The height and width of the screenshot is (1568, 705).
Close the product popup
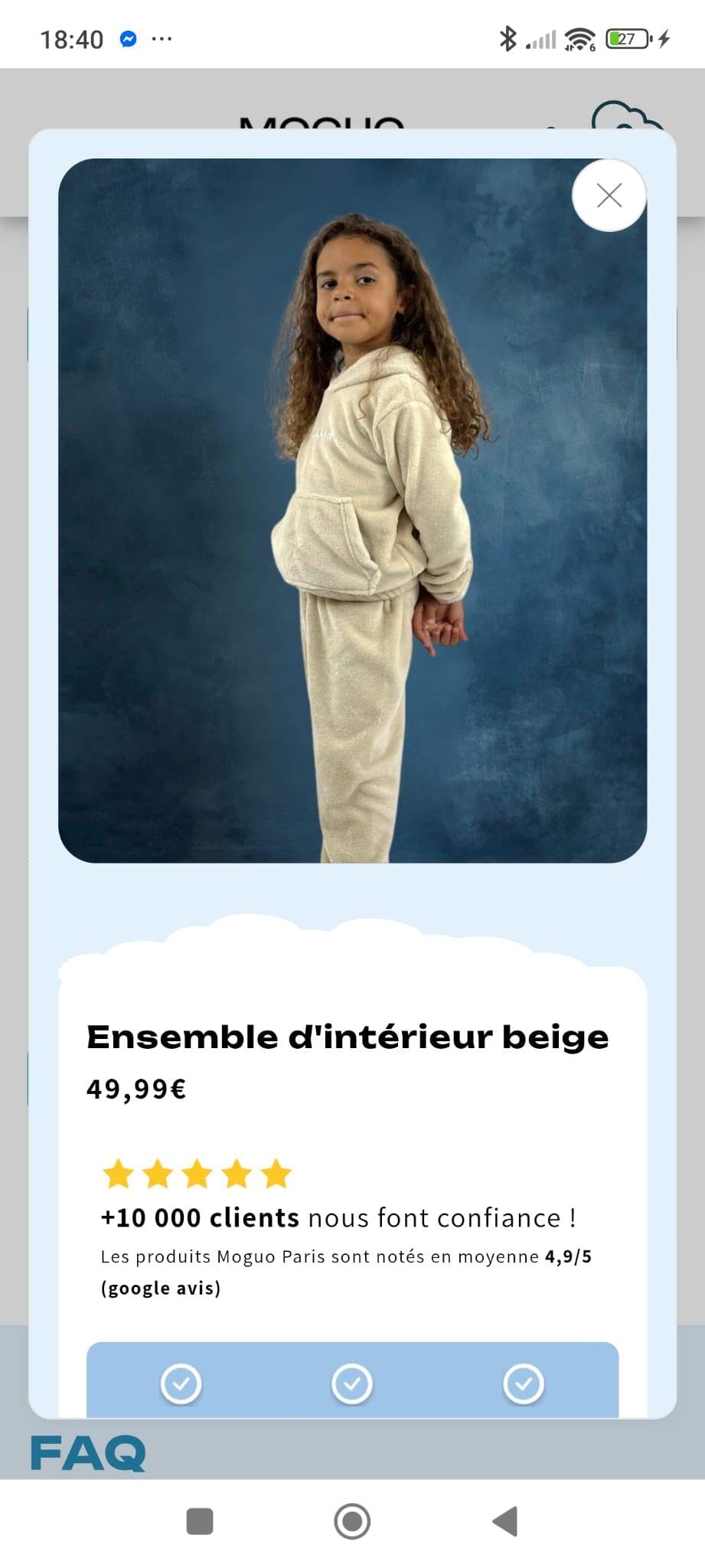click(x=609, y=195)
